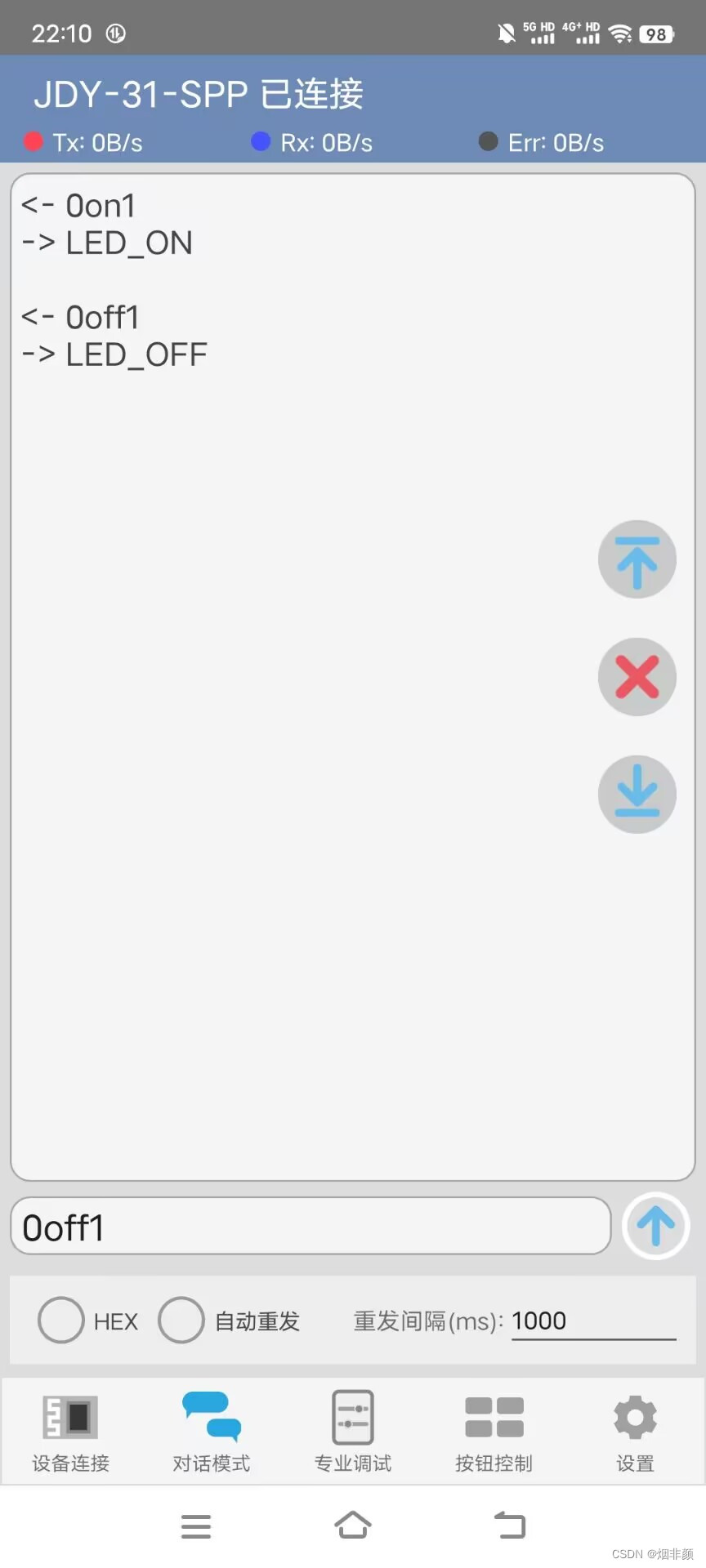
Task: Focus the message input containing 0off1
Action: [311, 1226]
